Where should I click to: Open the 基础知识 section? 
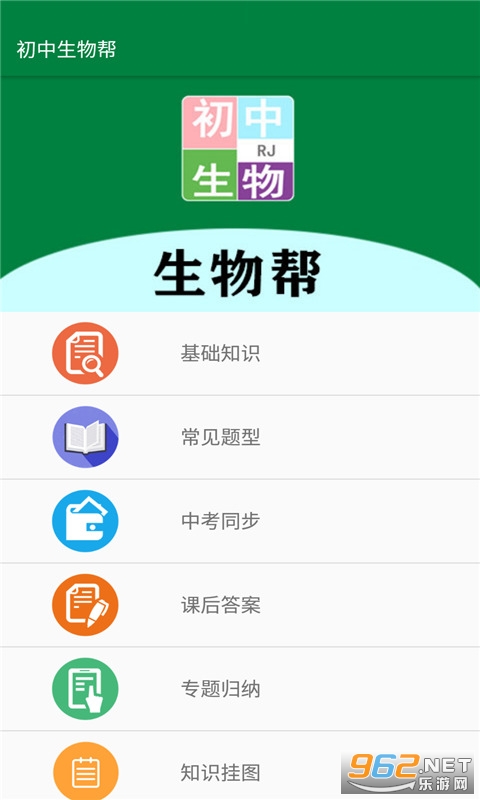click(x=240, y=353)
